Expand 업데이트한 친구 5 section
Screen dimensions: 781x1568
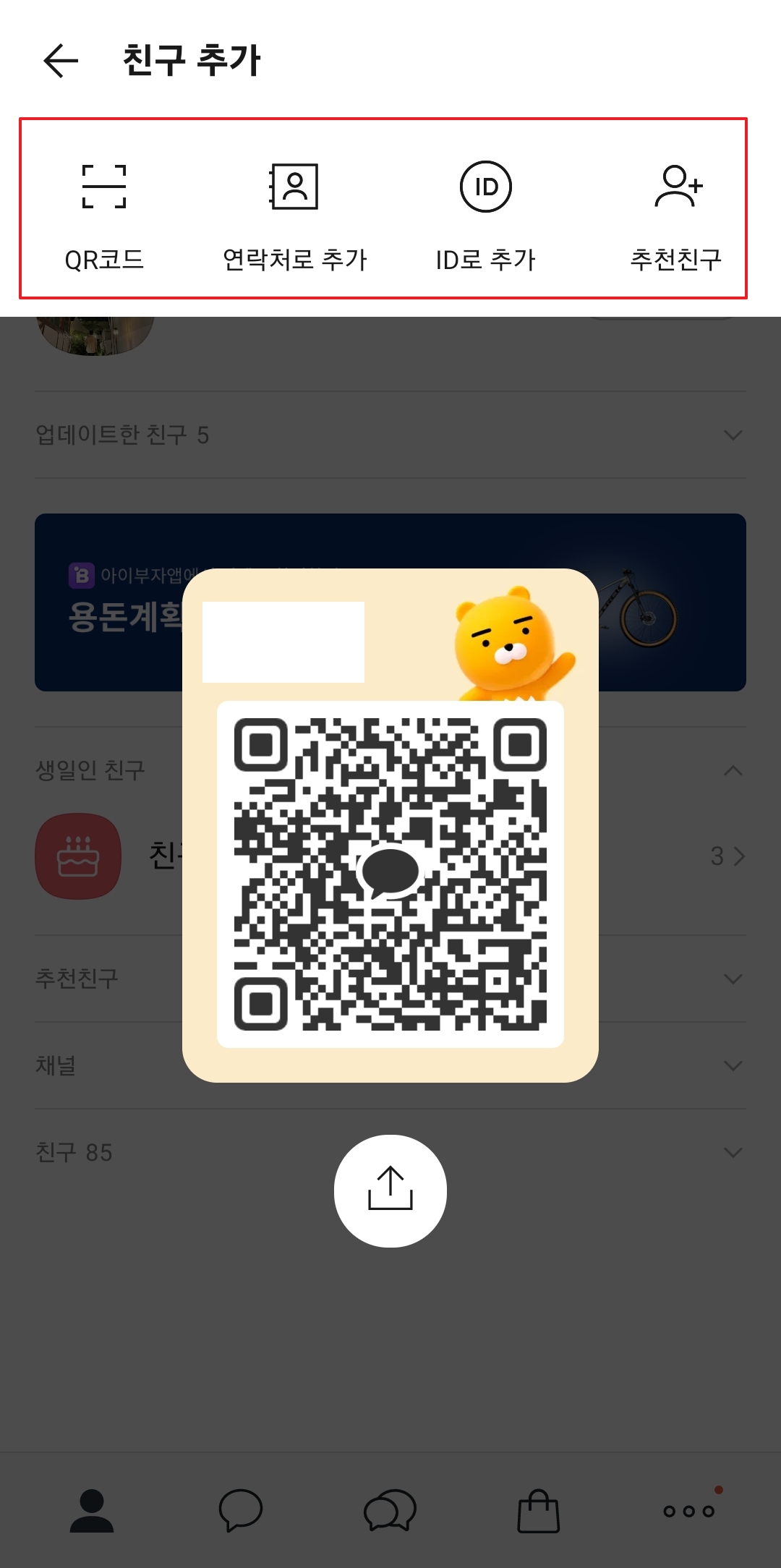pyautogui.click(x=733, y=435)
